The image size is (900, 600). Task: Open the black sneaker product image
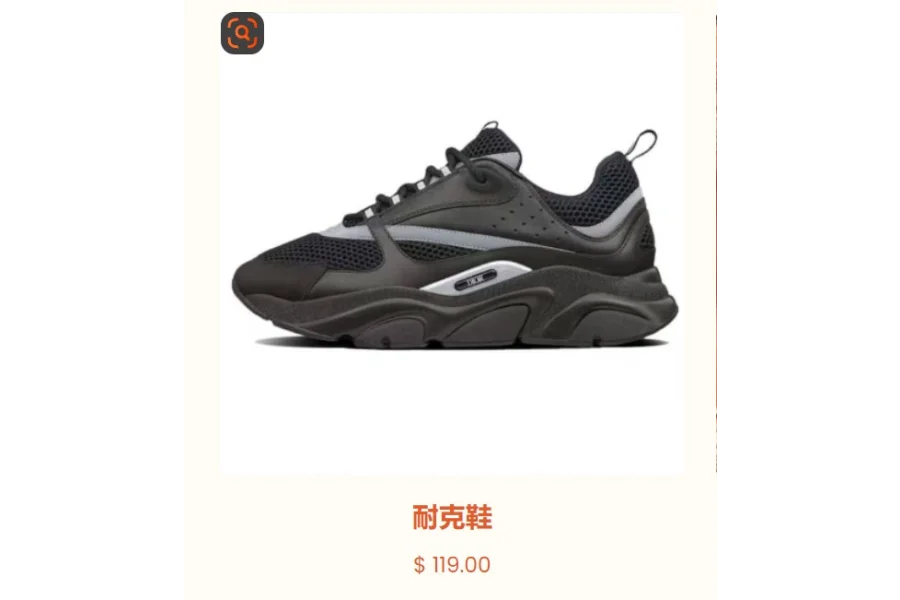tap(452, 245)
